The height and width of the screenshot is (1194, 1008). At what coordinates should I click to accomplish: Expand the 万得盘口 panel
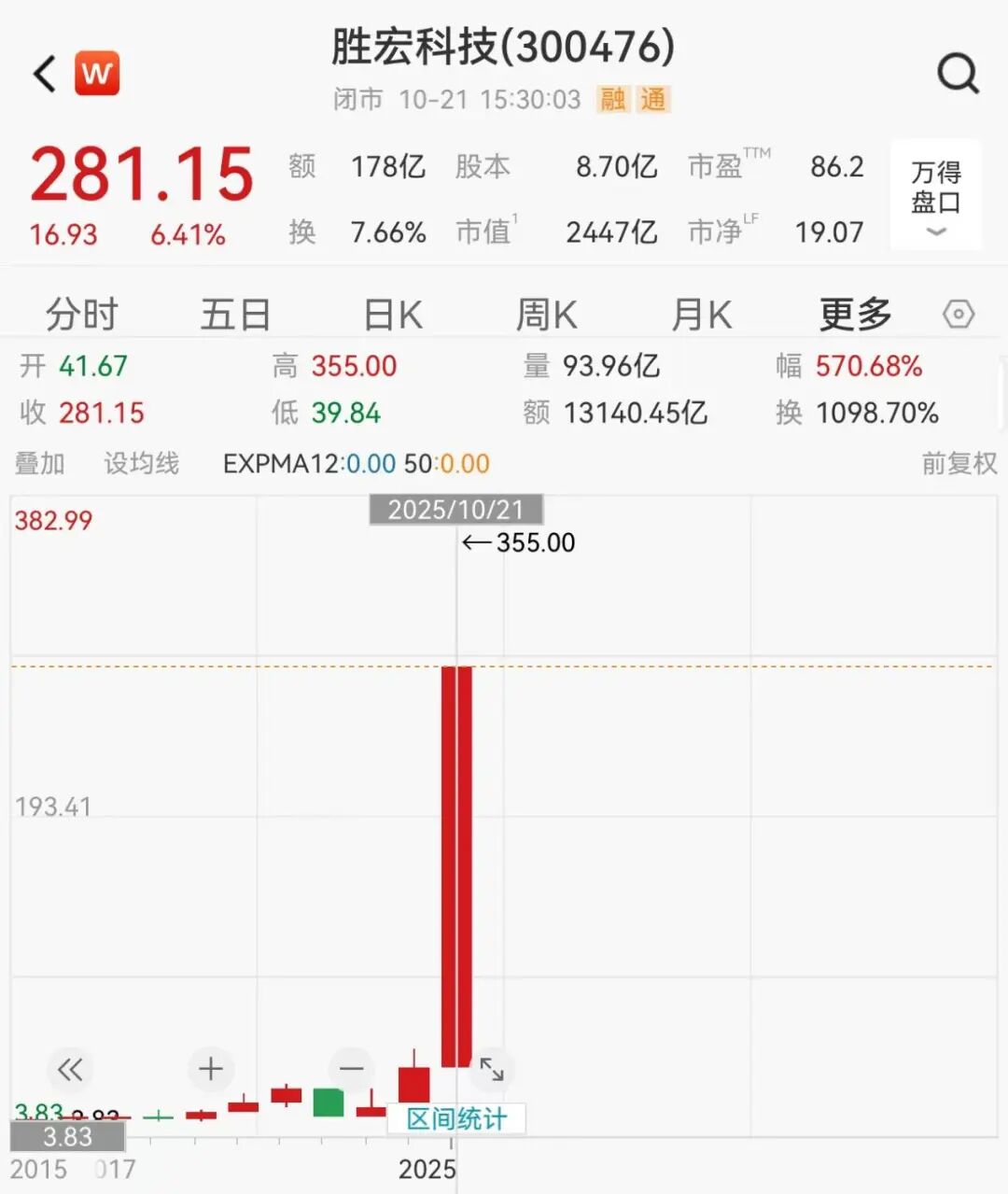[936, 196]
